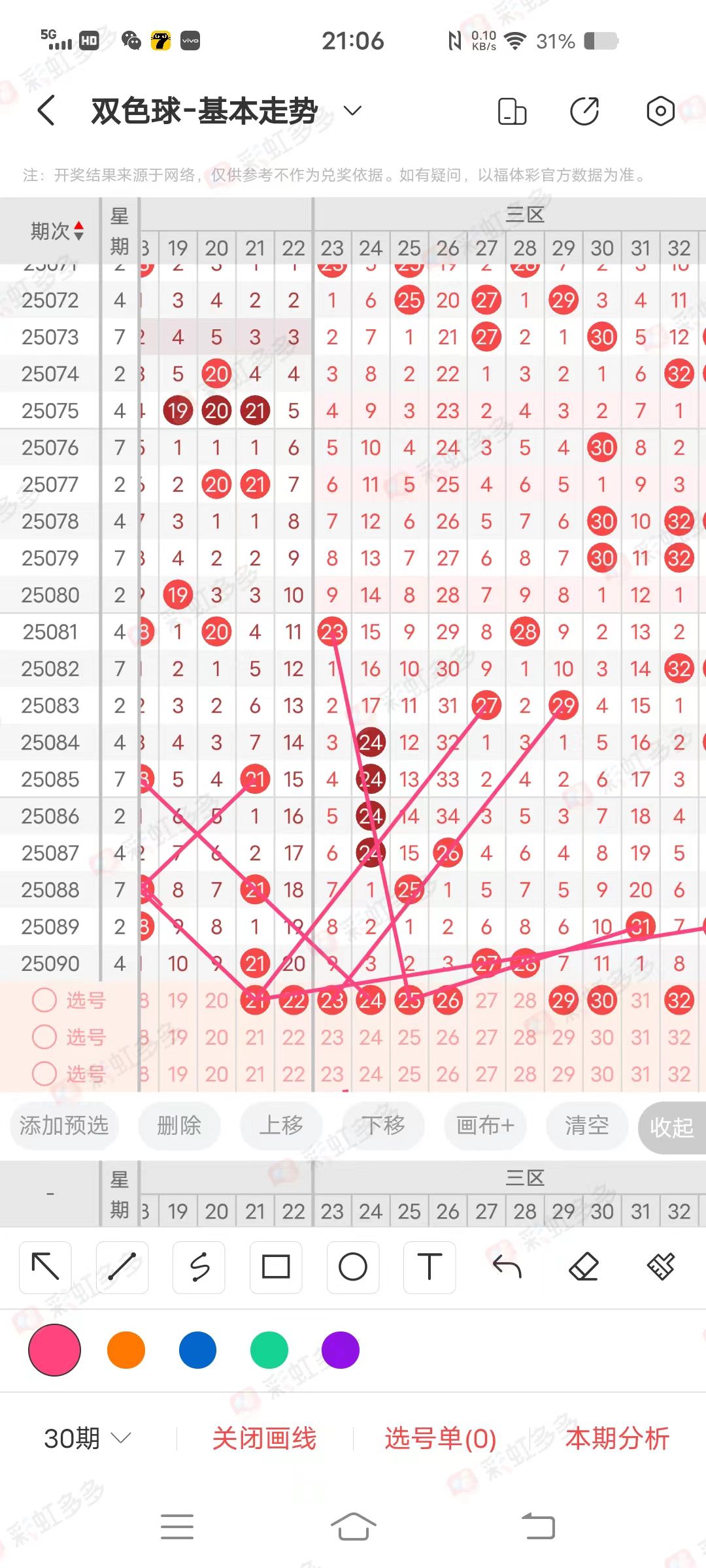Undo the last drawing stroke
Image resolution: width=706 pixels, height=1568 pixels.
click(507, 1267)
